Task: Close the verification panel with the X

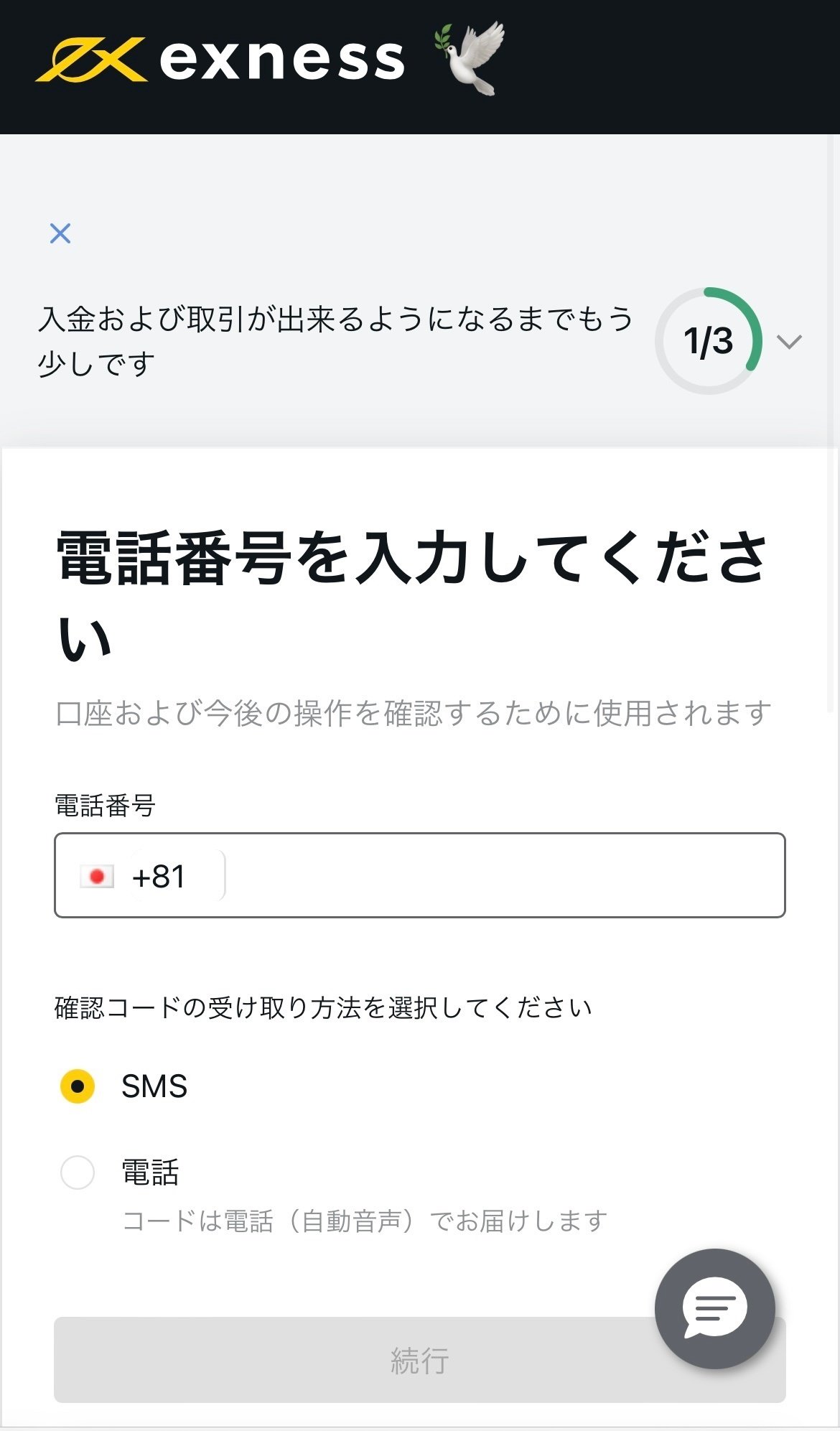Action: pos(60,233)
